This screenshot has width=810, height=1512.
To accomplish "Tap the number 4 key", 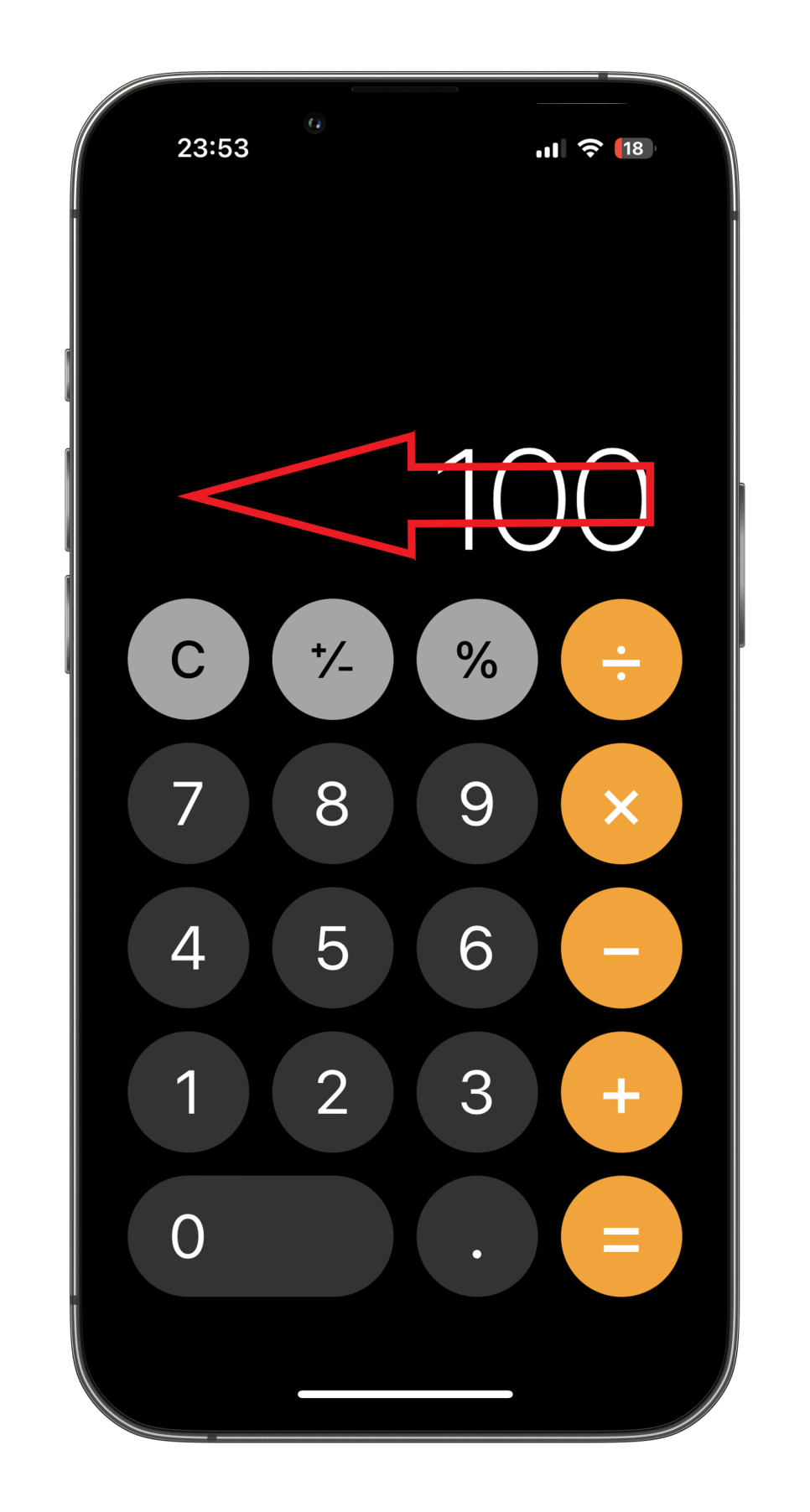I will [188, 947].
